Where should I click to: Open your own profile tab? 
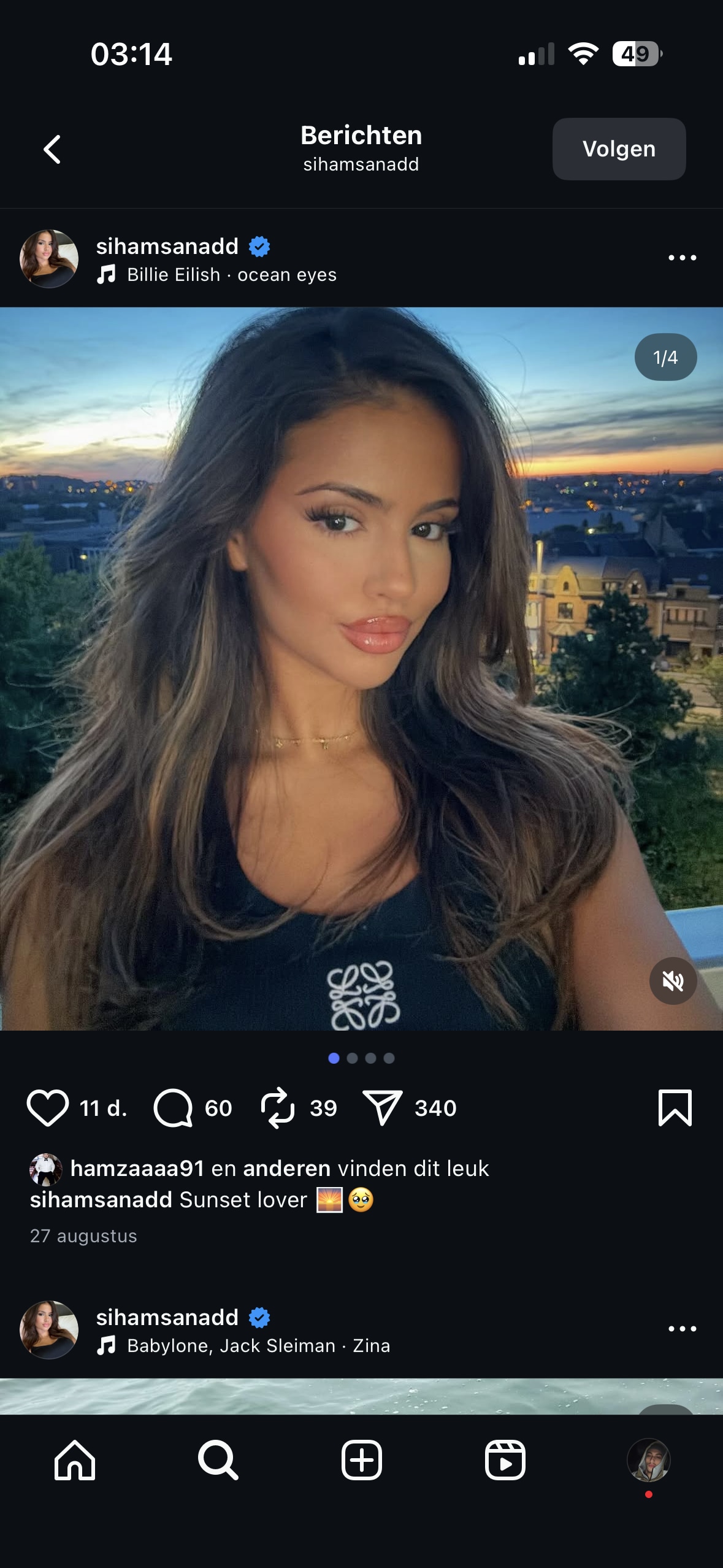(x=648, y=1460)
